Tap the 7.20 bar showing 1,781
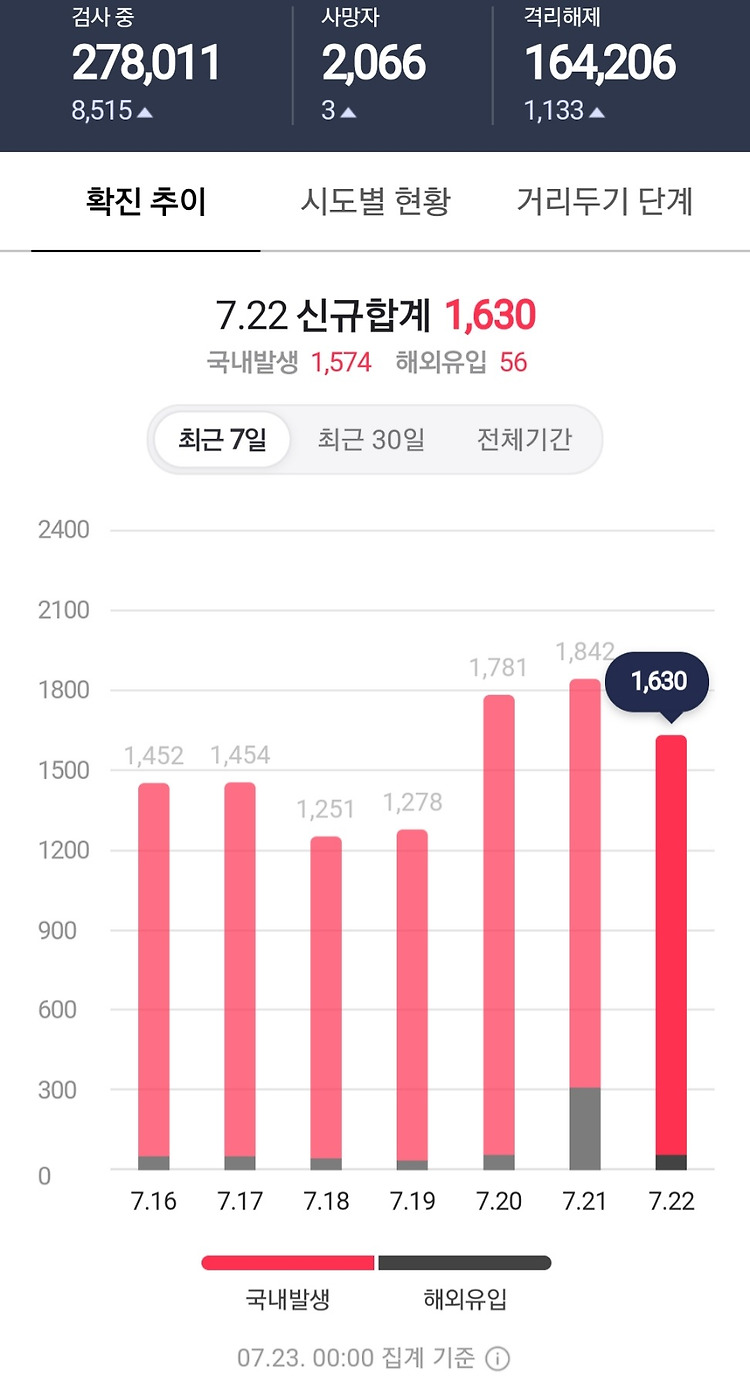Viewport: 750px width, 1397px height. [499, 932]
